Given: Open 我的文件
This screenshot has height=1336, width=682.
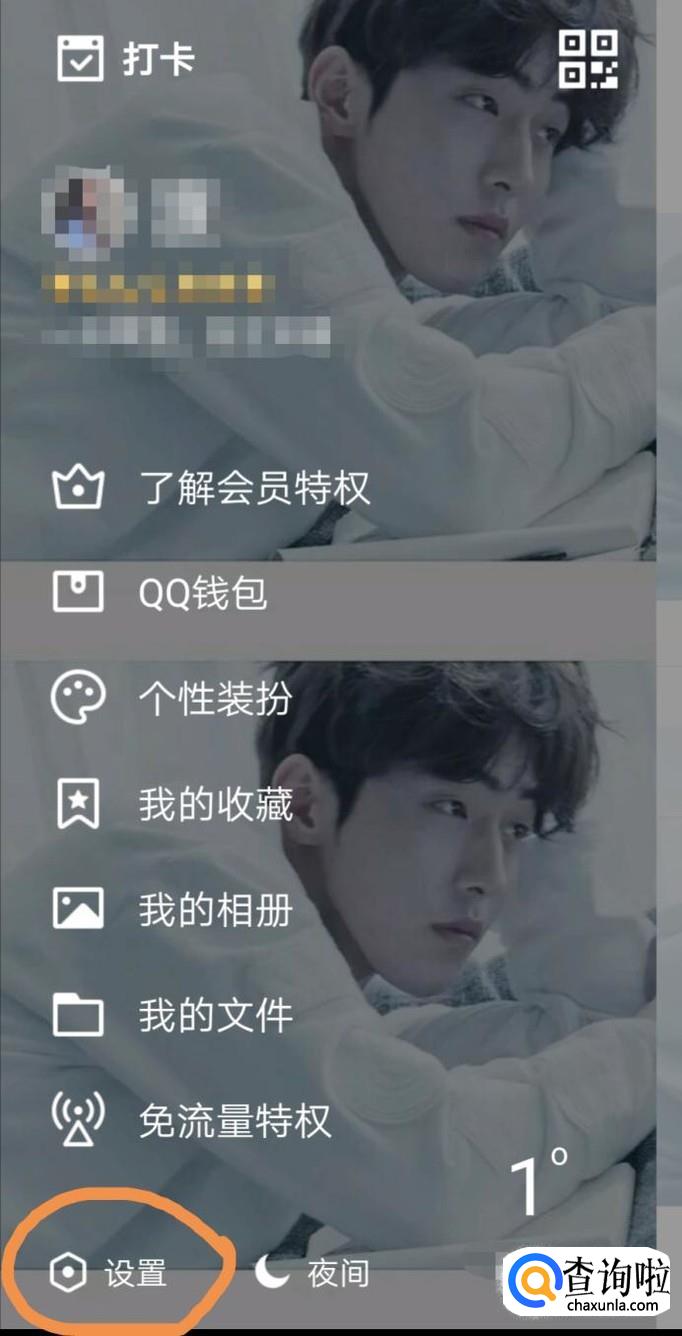Looking at the screenshot, I should 172,1017.
